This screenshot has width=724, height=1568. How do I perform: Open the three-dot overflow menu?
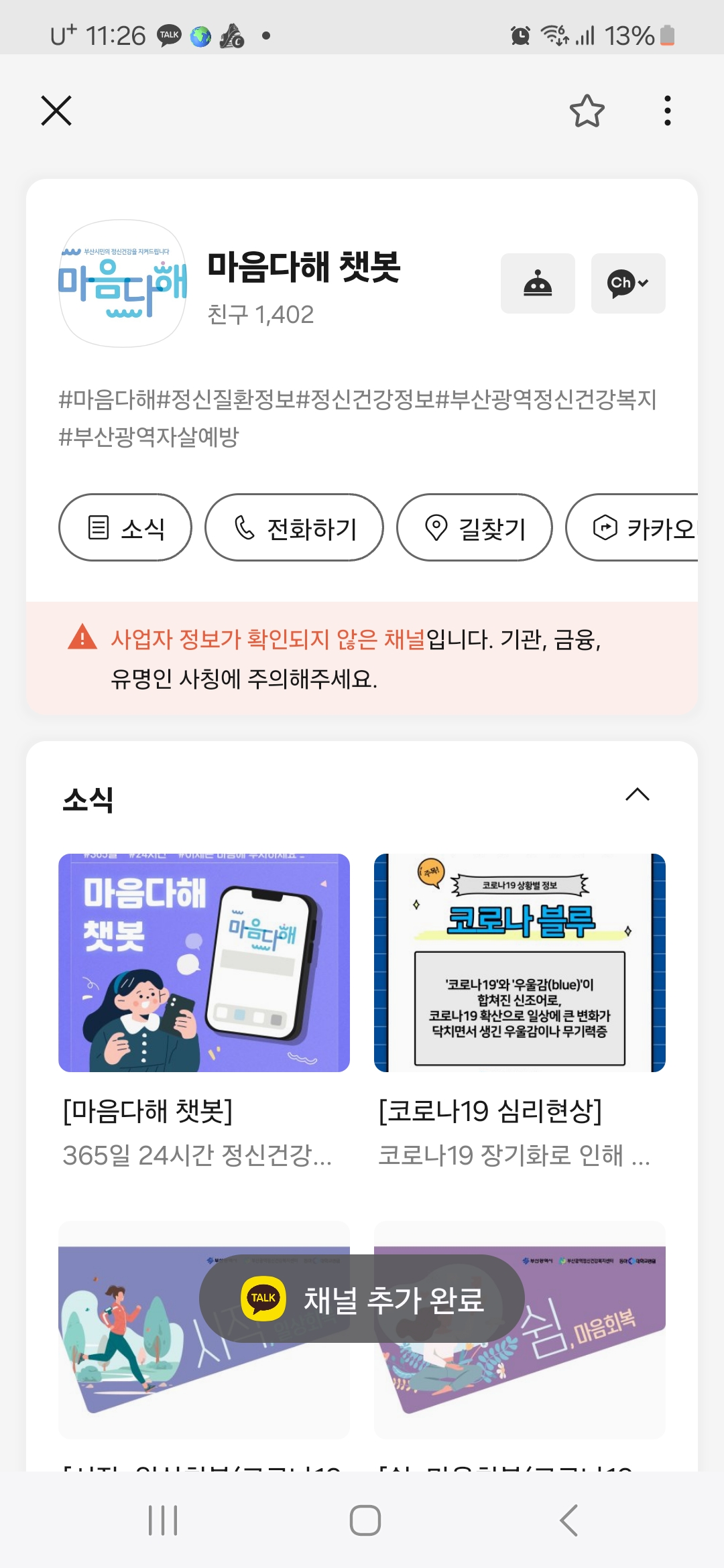[667, 111]
